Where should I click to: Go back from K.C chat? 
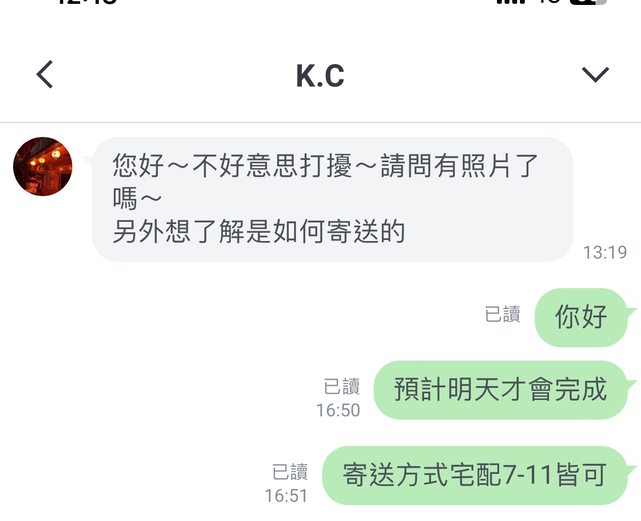[44, 75]
